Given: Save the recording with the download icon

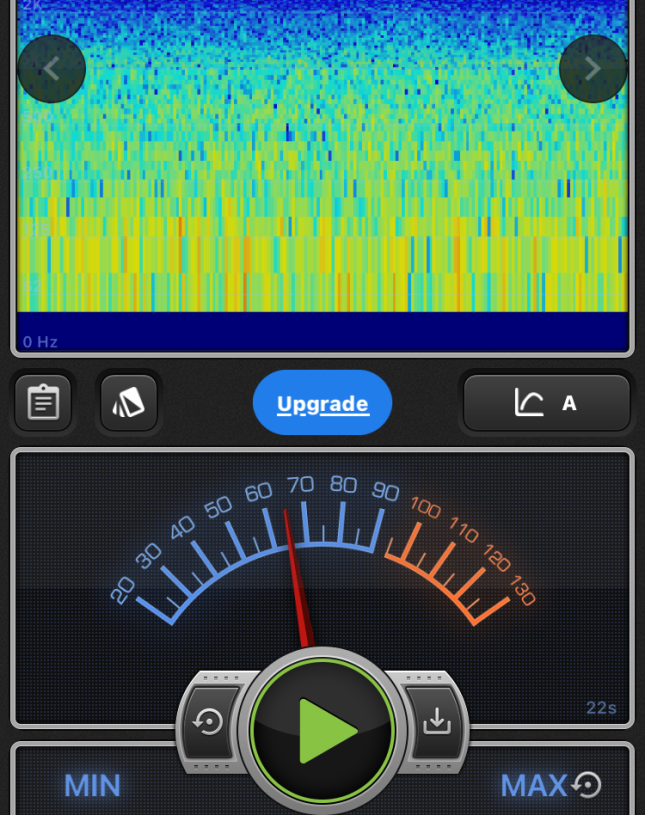Looking at the screenshot, I should 436,722.
